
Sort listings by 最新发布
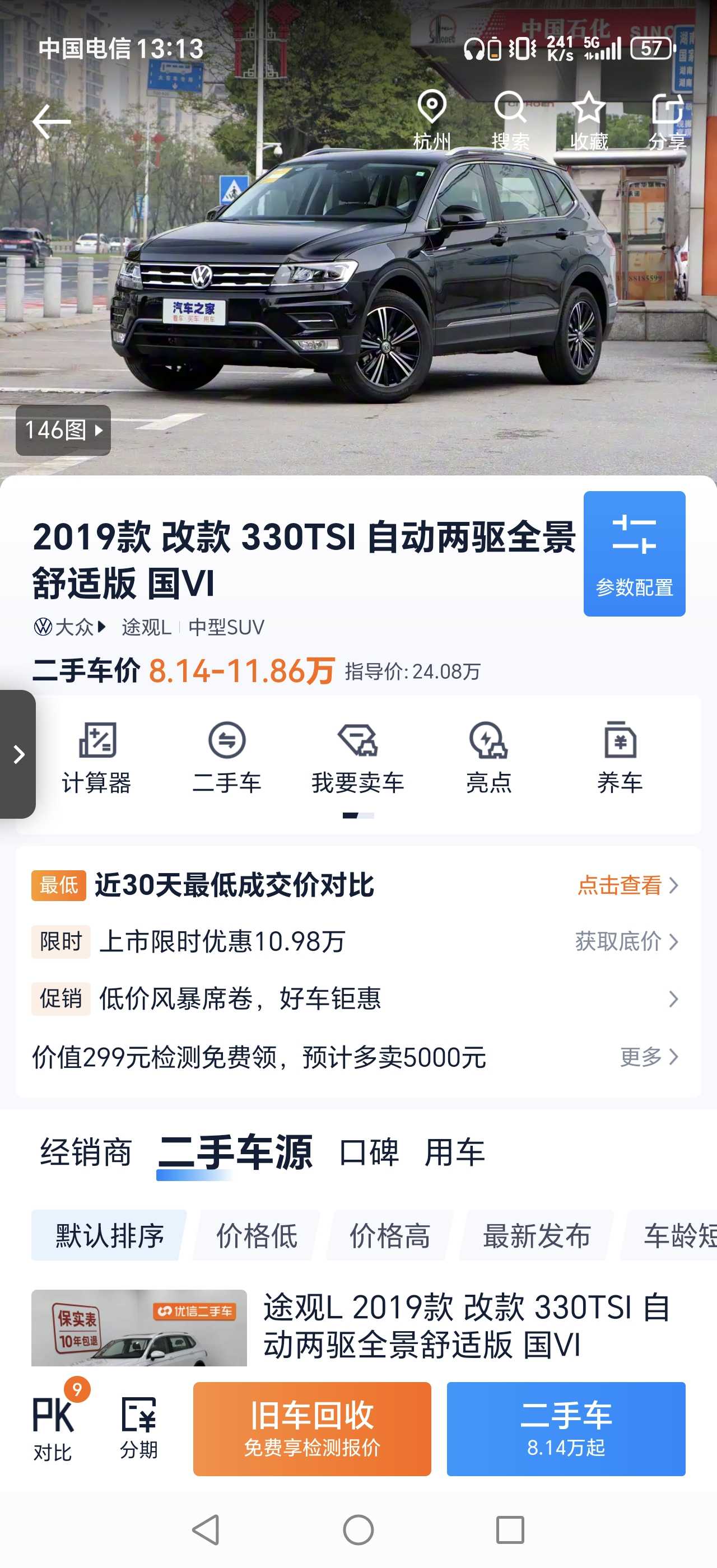pos(537,1235)
